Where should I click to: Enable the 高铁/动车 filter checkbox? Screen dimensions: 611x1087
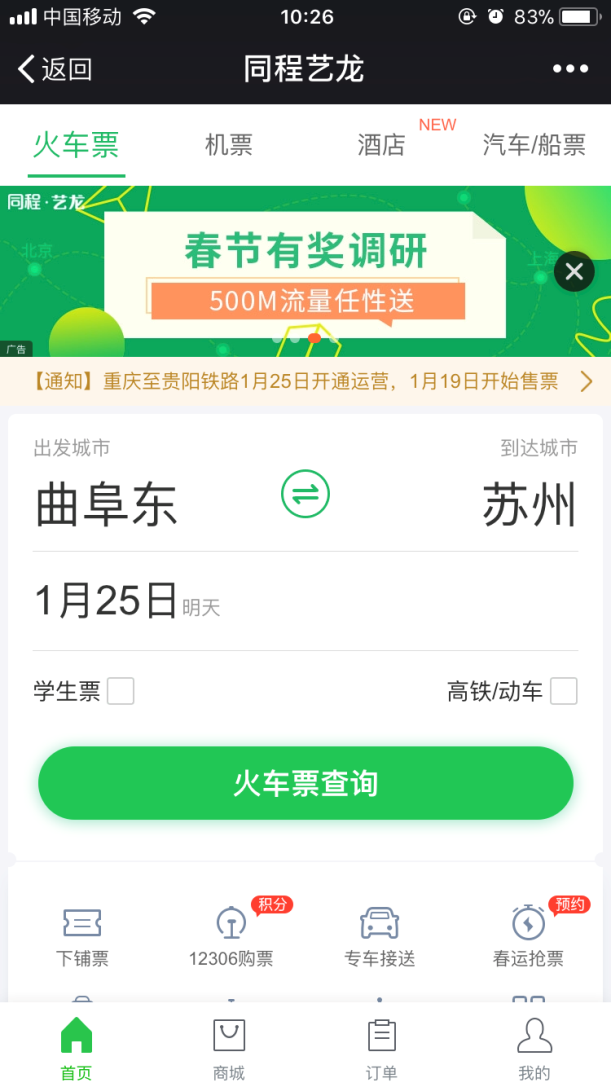(x=564, y=691)
